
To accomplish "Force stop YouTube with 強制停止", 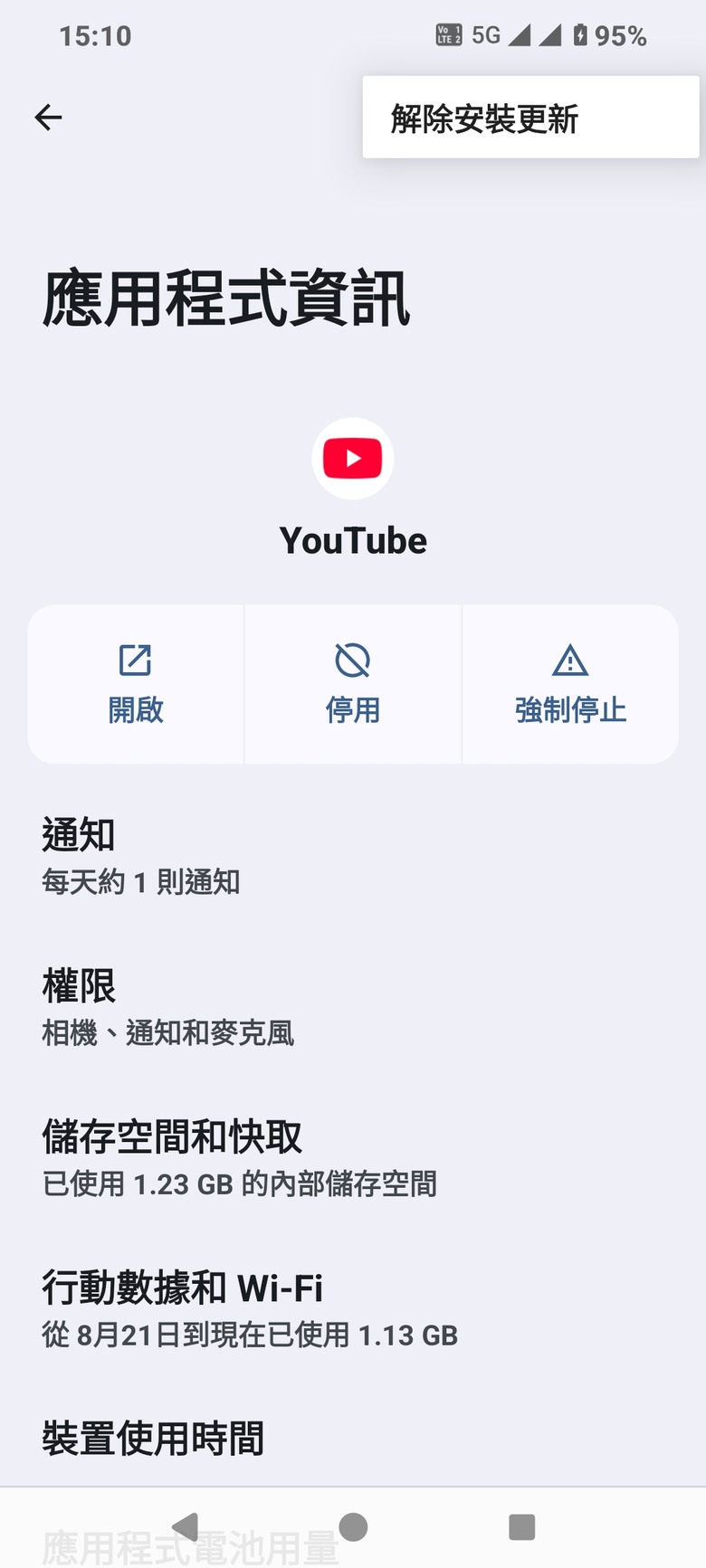I will (x=570, y=684).
